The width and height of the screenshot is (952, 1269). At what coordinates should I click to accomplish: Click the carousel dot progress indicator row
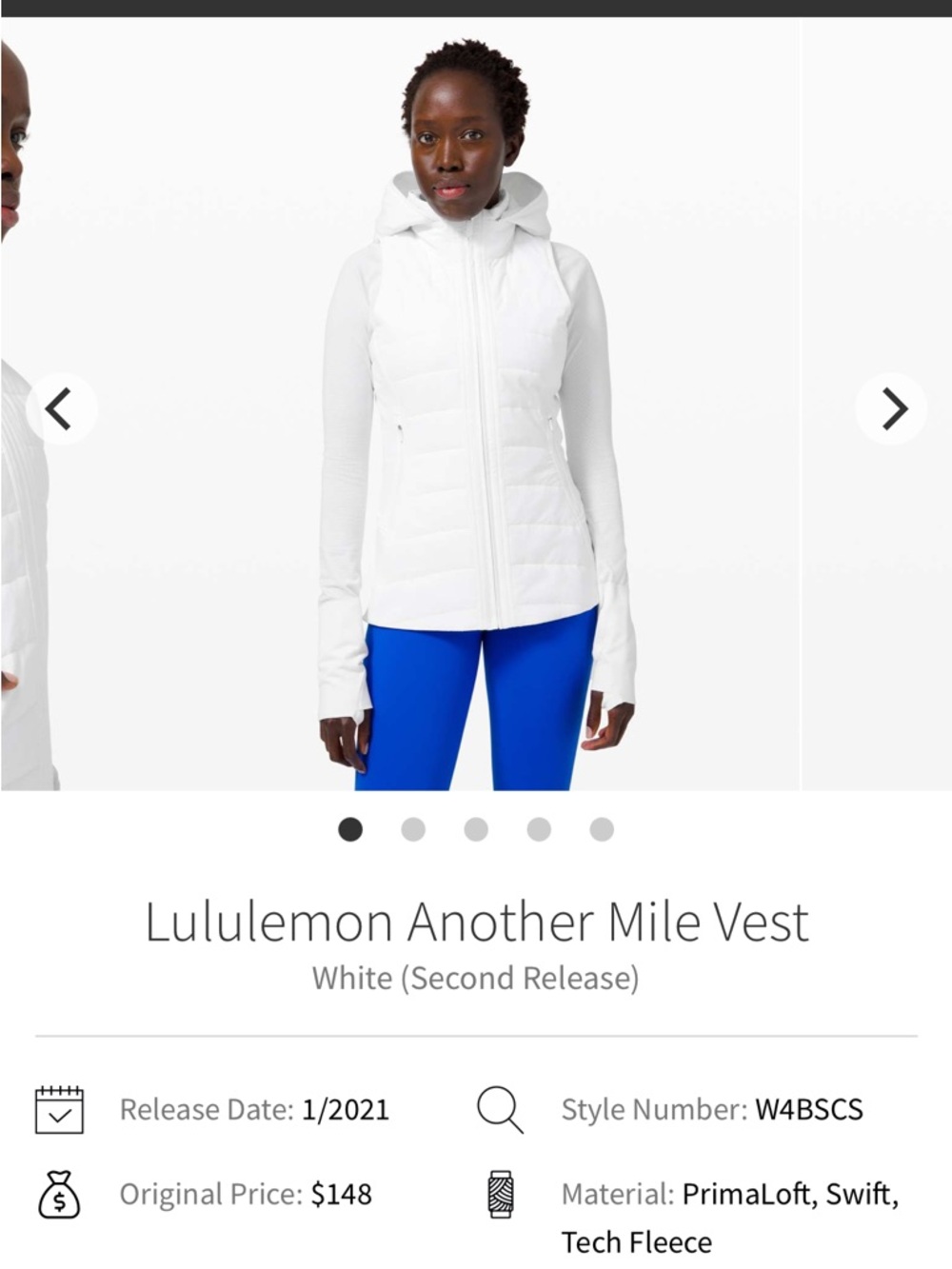pyautogui.click(x=476, y=830)
